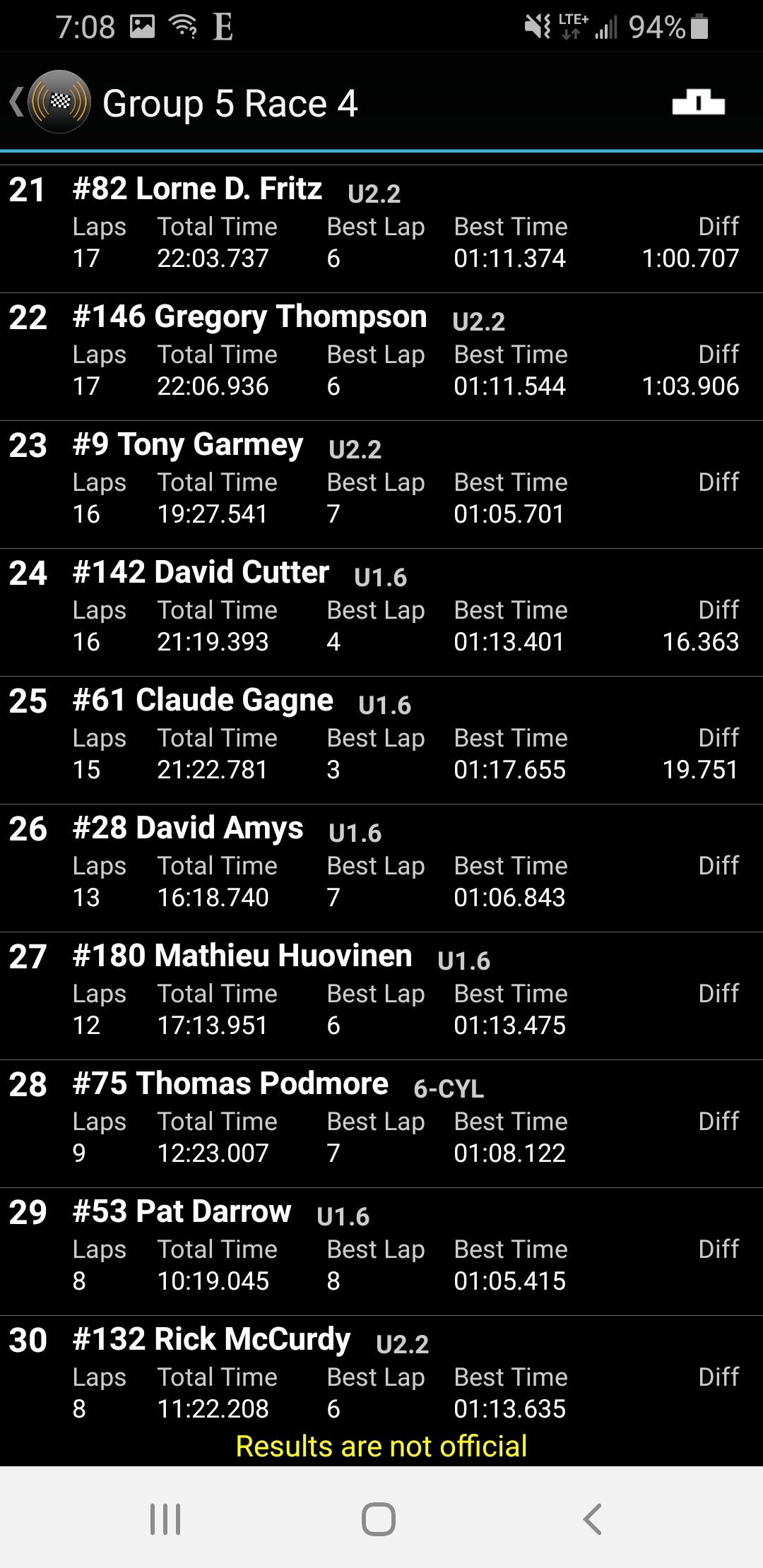View the #53 Pat Darrow row
Image resolution: width=763 pixels, height=1568 pixels.
click(x=381, y=1252)
